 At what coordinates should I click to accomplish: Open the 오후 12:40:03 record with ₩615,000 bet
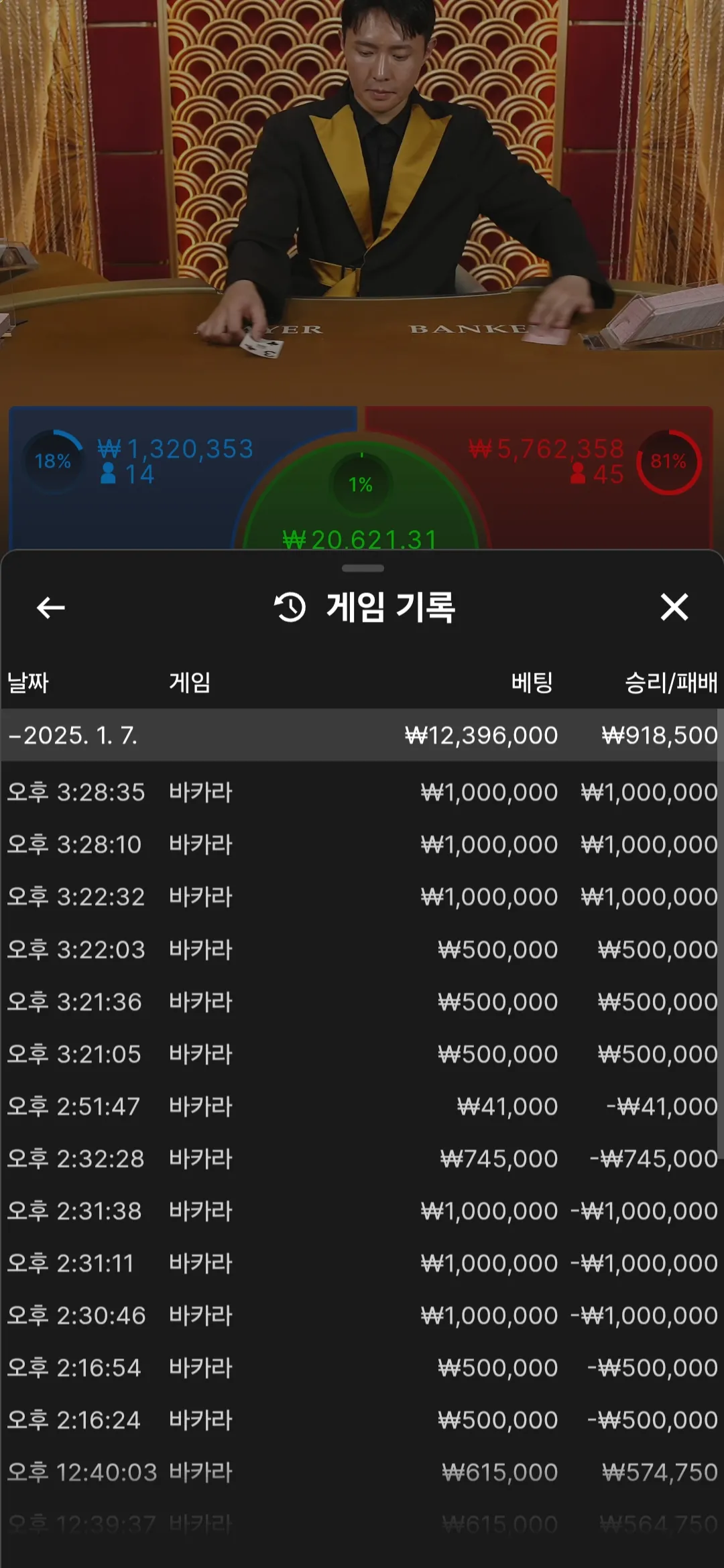[x=362, y=1472]
